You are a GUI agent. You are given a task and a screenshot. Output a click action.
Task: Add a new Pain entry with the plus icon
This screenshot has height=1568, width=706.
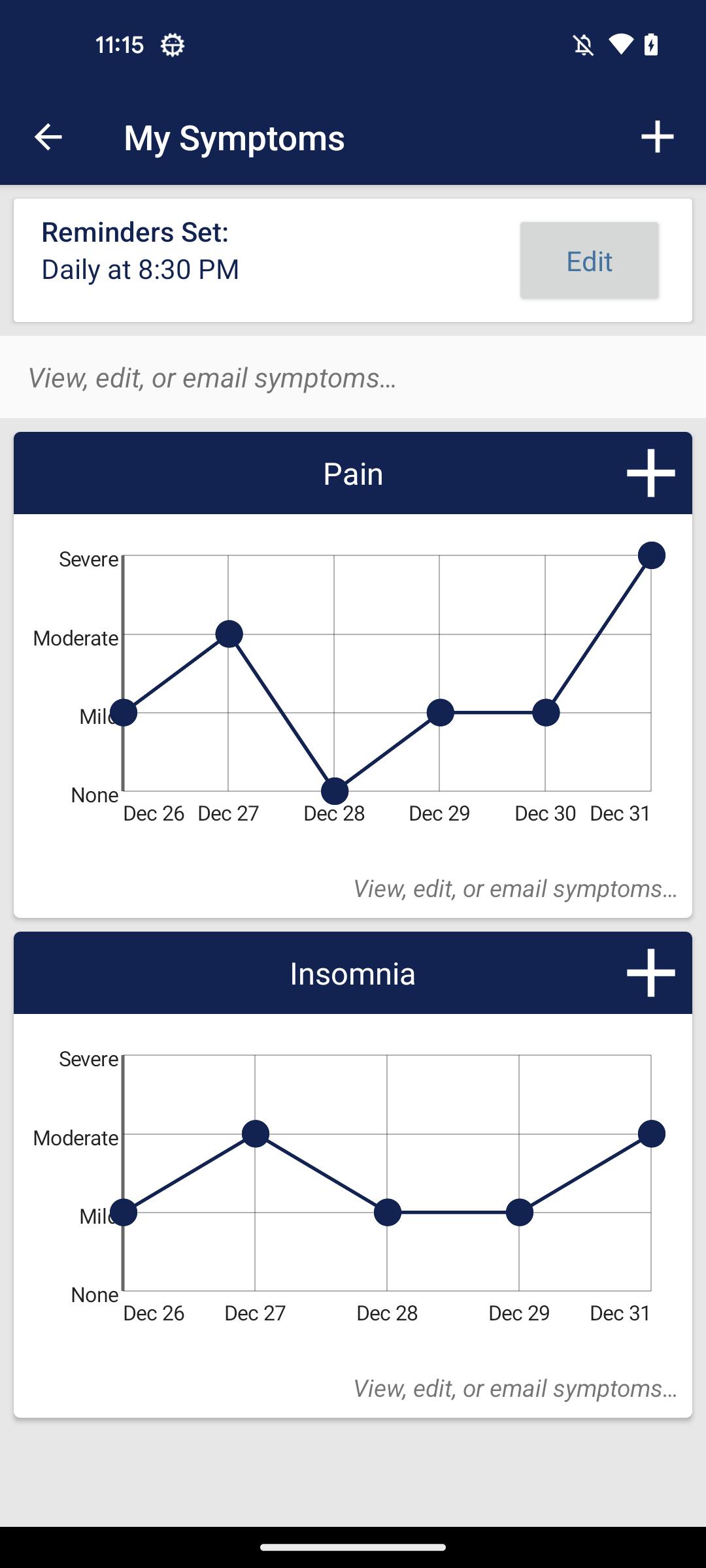pos(650,474)
